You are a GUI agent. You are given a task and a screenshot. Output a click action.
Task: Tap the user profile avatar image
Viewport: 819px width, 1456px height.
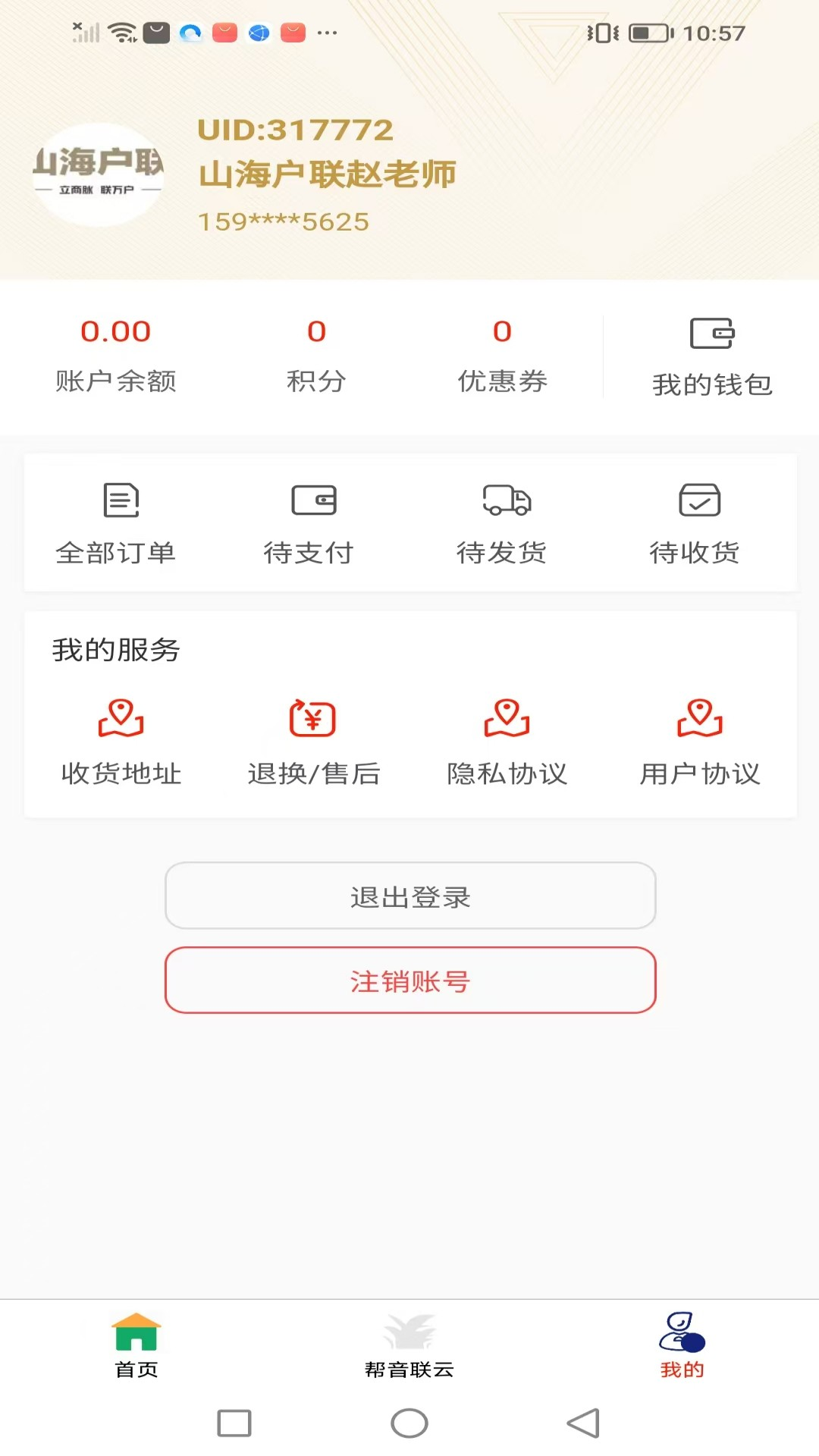click(x=96, y=174)
